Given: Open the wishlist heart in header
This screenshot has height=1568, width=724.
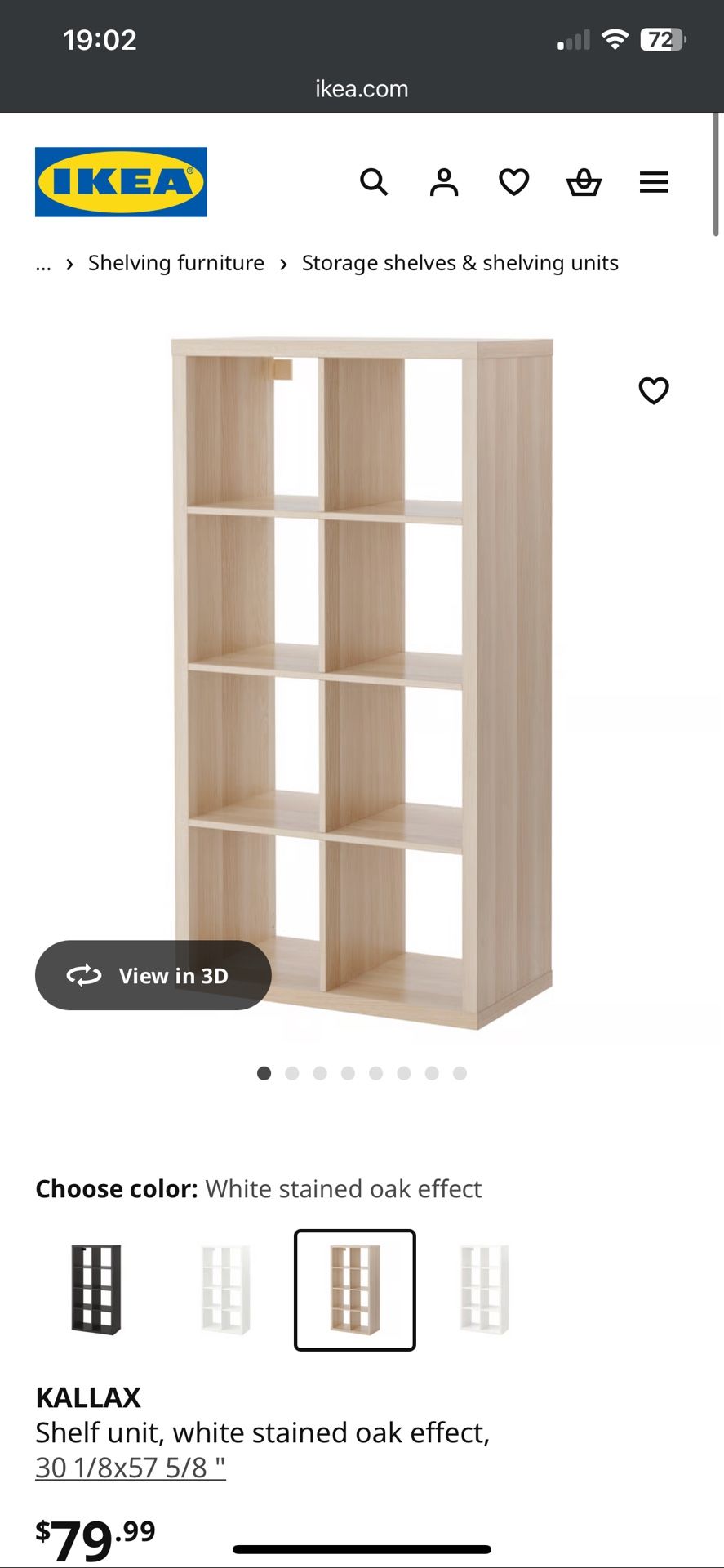Looking at the screenshot, I should coord(513,181).
